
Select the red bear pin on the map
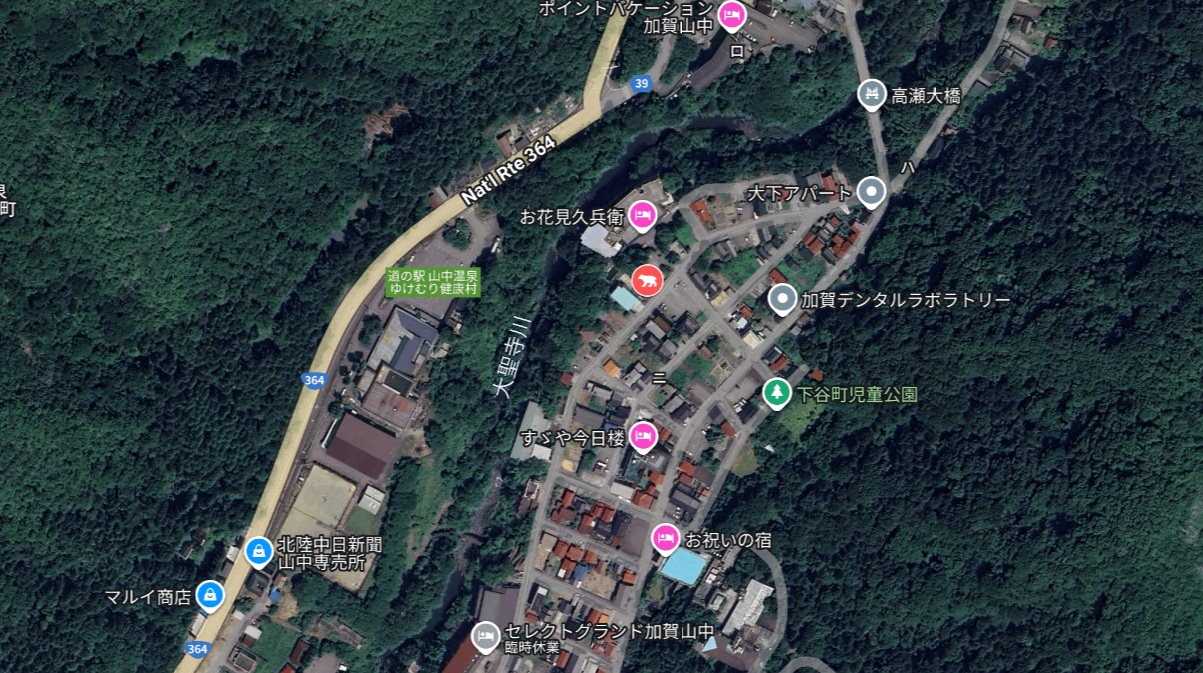point(647,280)
